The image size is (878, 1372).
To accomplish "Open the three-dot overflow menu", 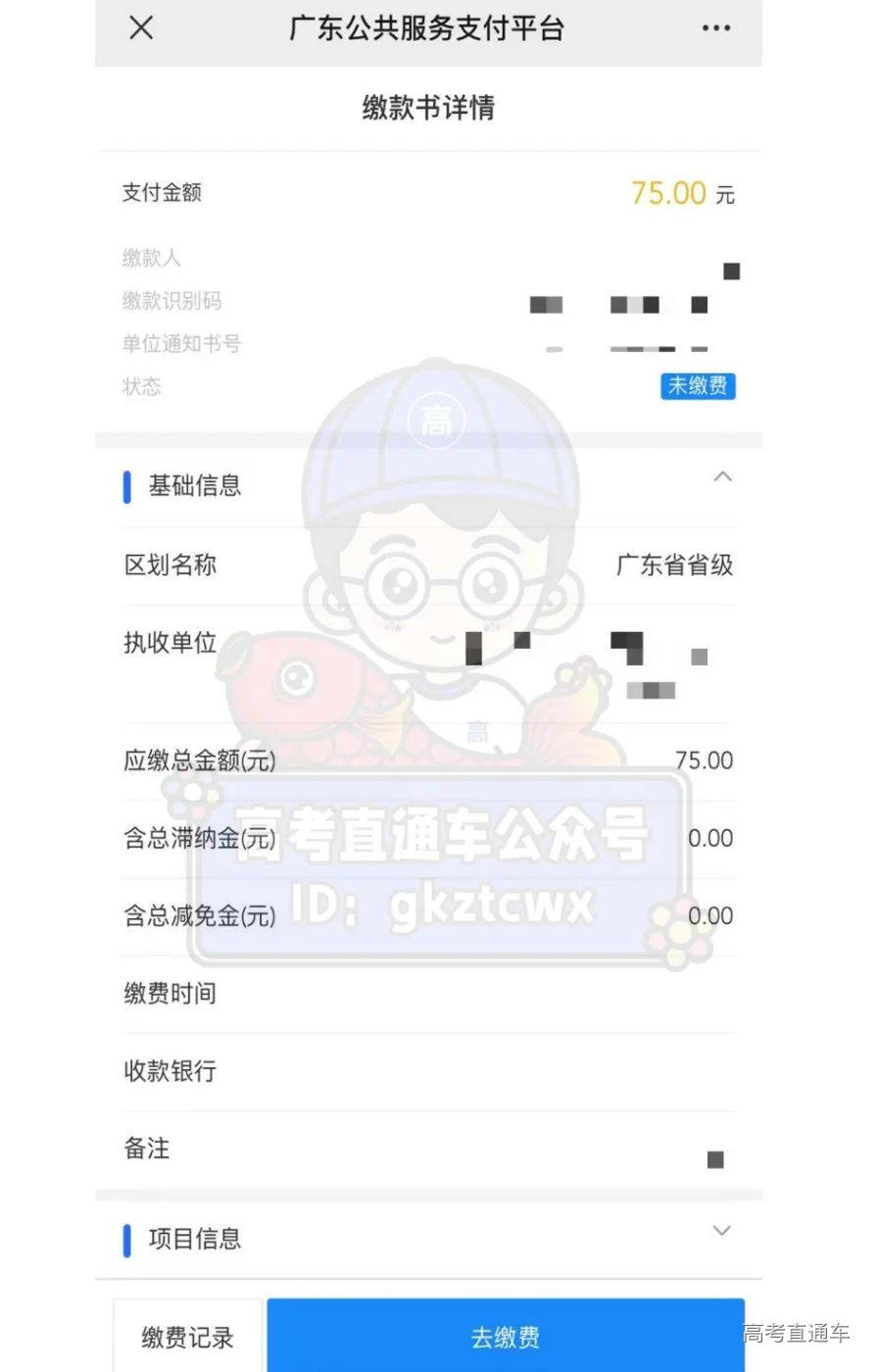I will click(x=716, y=28).
